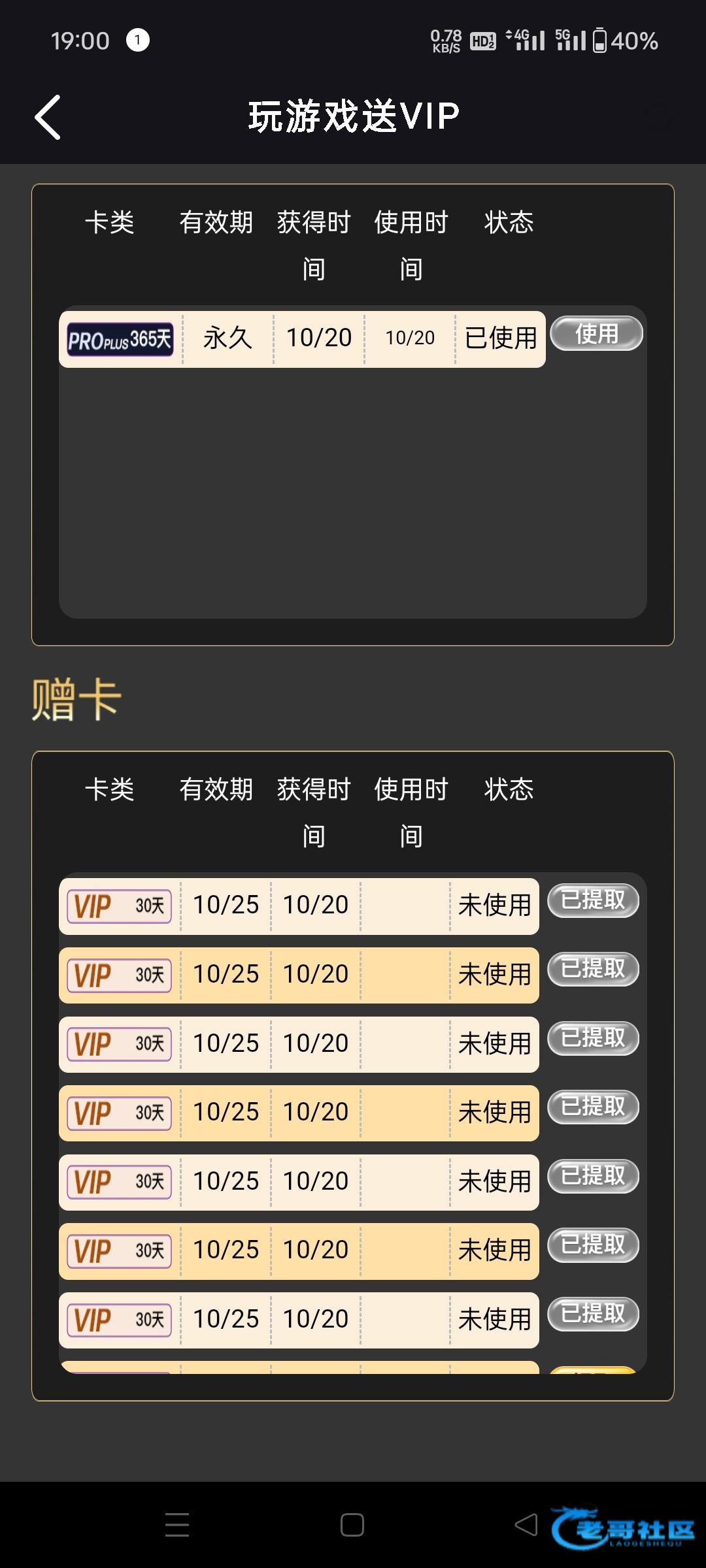Tap 使用 button beside PRO Plus 365天 card
Viewport: 706px width, 1568px height.
(596, 334)
